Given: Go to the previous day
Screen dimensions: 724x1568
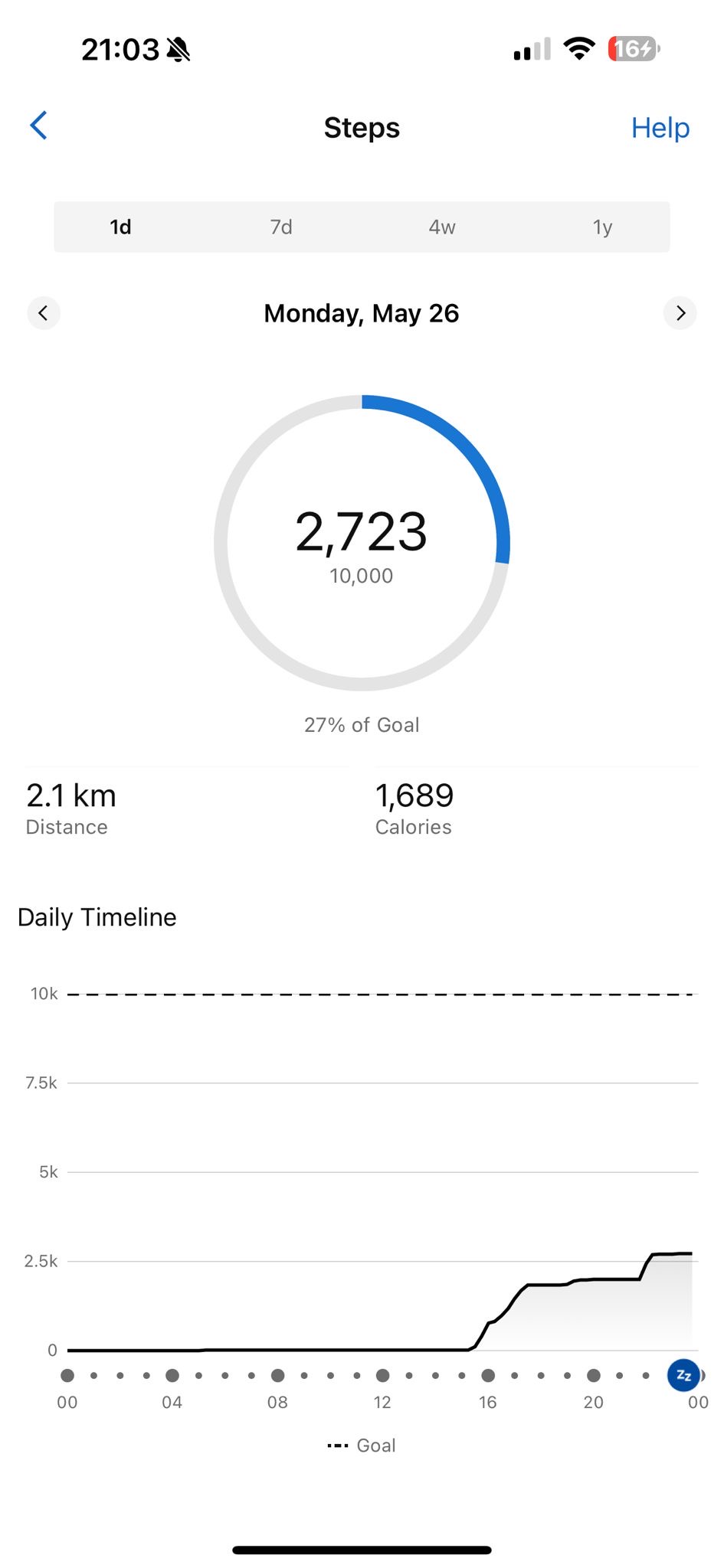Looking at the screenshot, I should tap(44, 313).
